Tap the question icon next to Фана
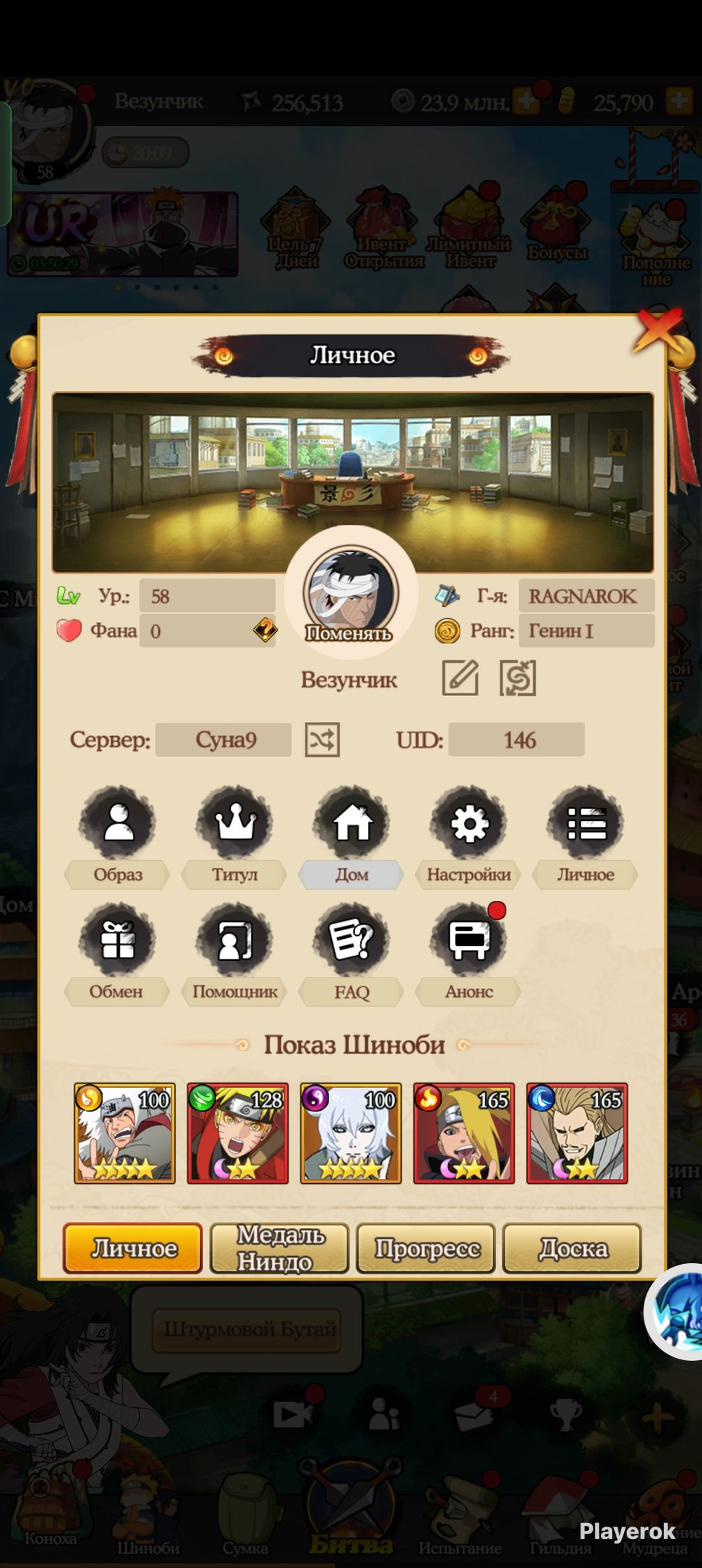 (265, 630)
